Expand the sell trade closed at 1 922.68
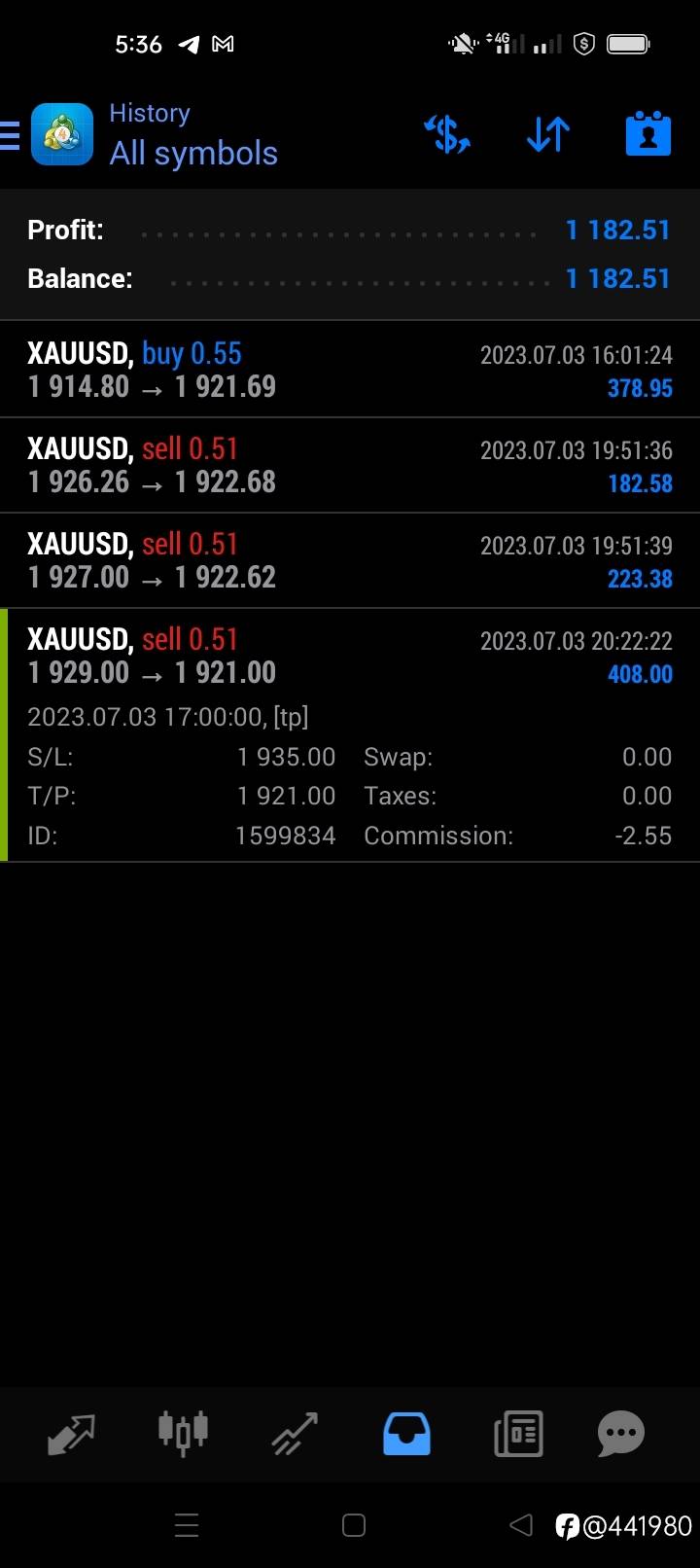Image resolution: width=700 pixels, height=1568 pixels. pyautogui.click(x=350, y=465)
